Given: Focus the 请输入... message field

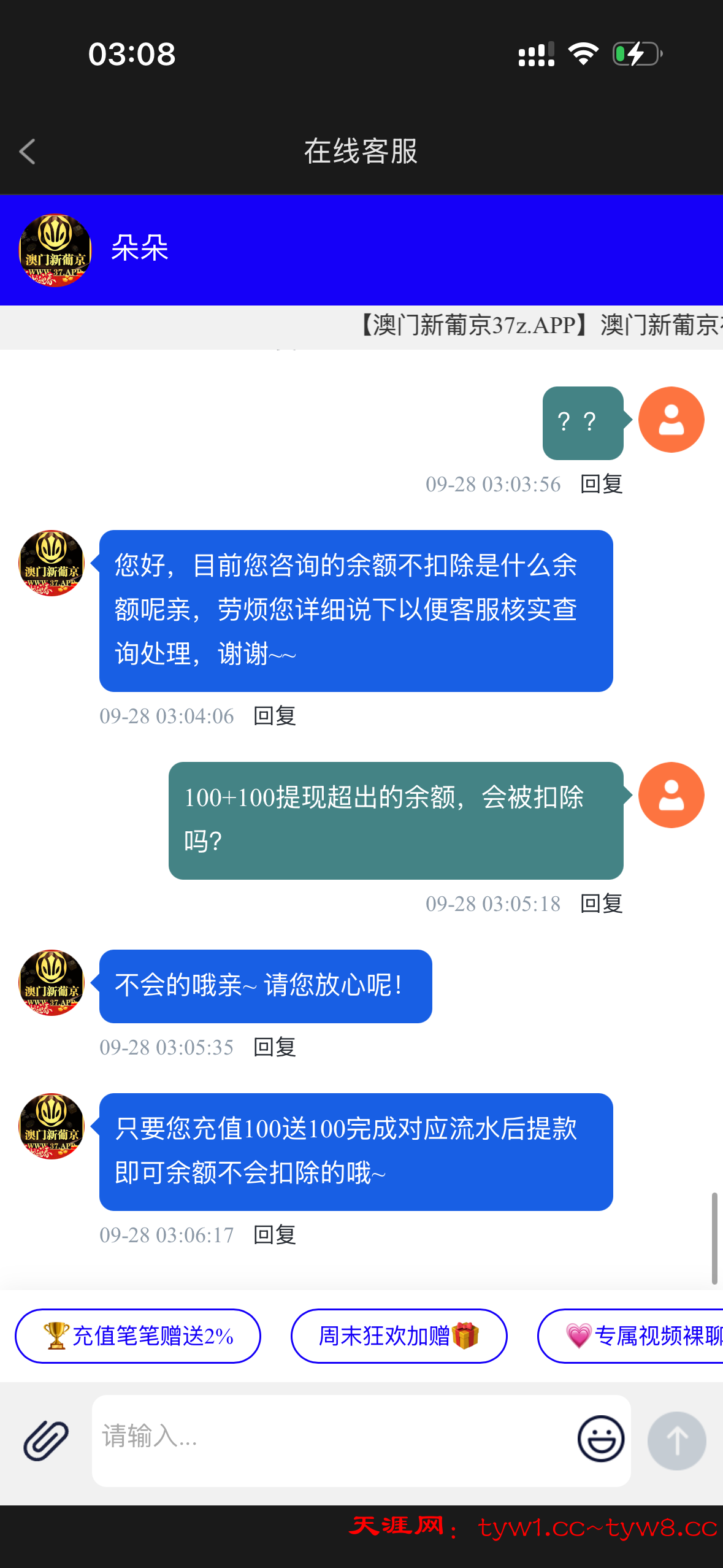Looking at the screenshot, I should pos(331,1439).
